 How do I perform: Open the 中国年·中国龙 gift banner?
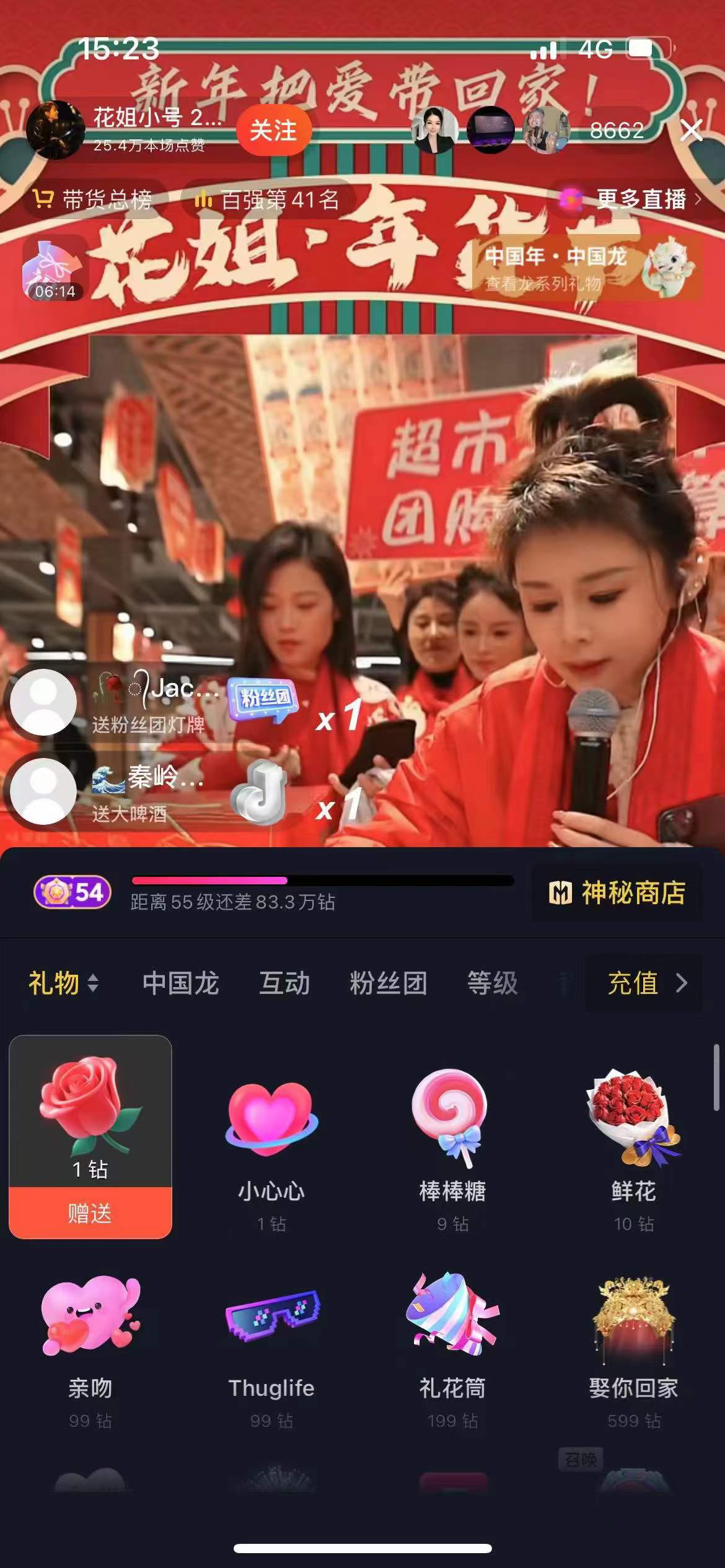tap(586, 269)
